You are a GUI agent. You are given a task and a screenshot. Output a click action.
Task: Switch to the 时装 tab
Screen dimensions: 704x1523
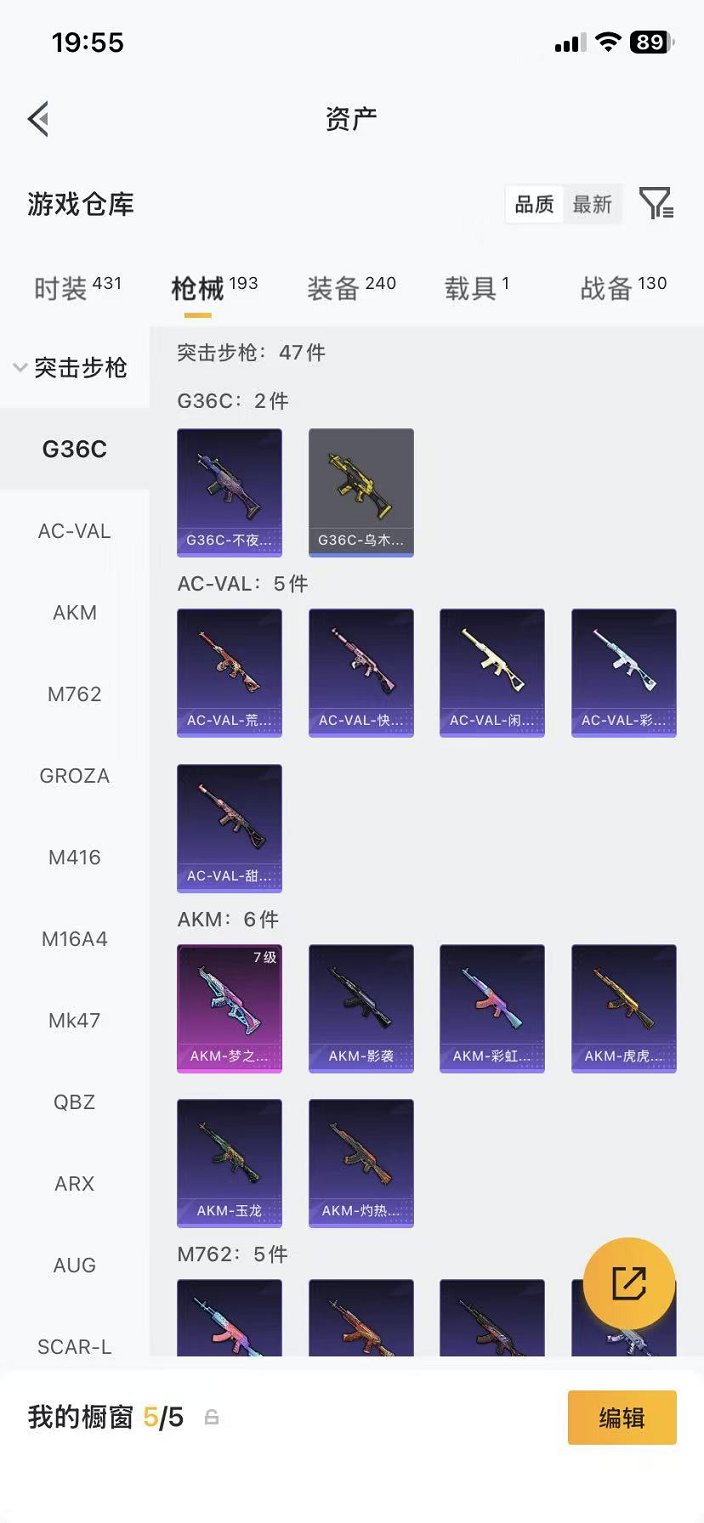(77, 288)
